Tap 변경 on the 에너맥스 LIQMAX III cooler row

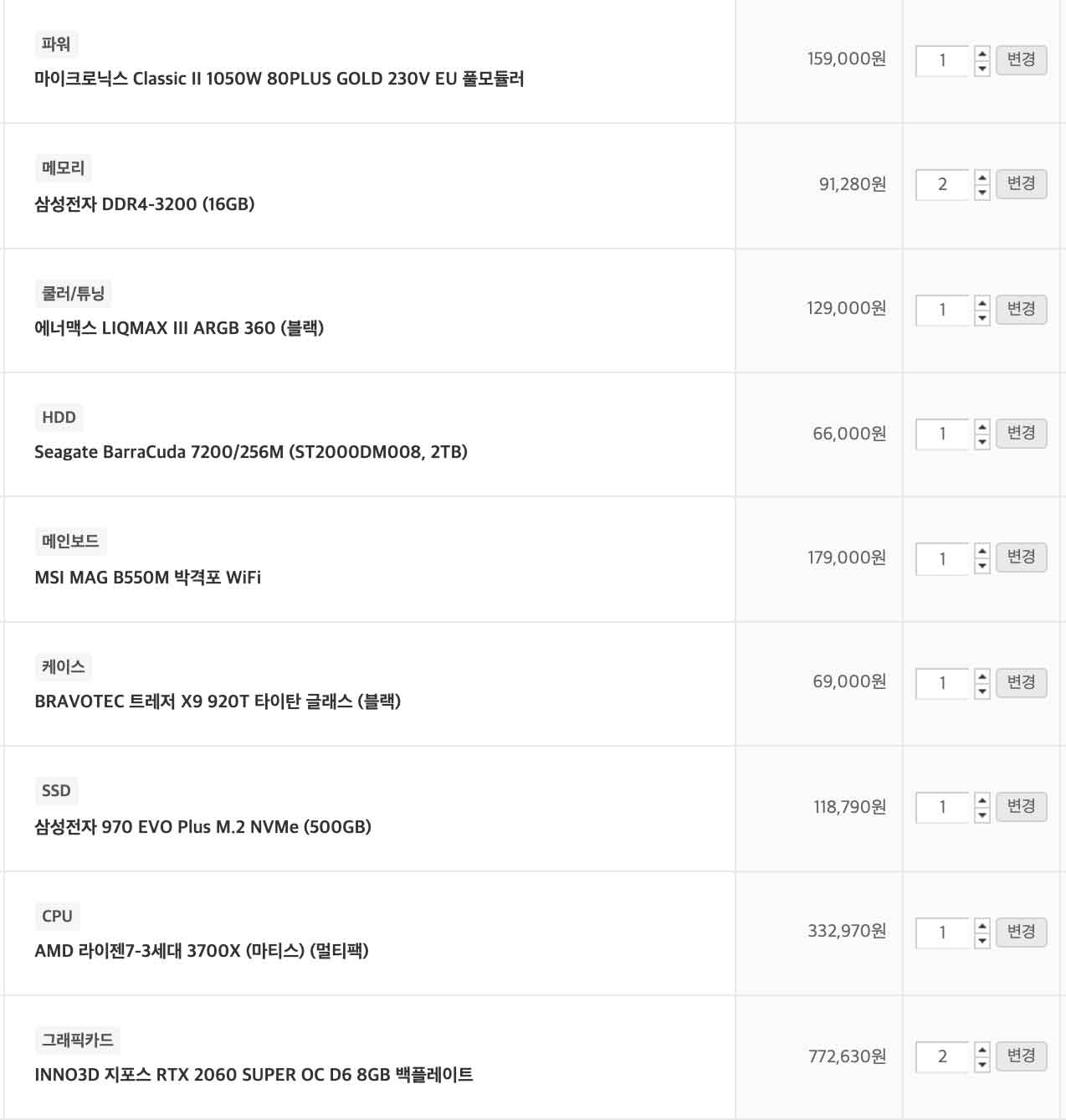(x=1021, y=310)
